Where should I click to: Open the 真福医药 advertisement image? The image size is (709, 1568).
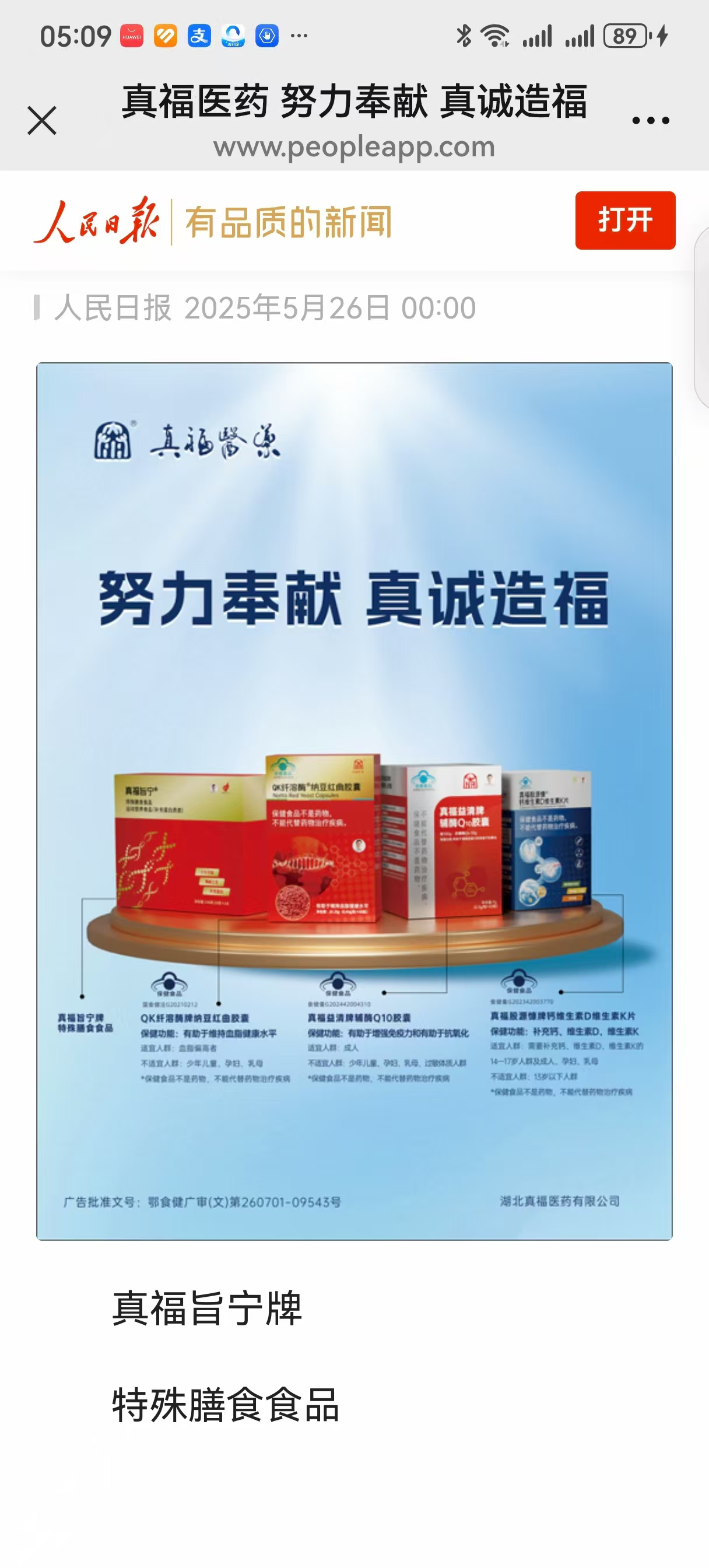(x=354, y=800)
